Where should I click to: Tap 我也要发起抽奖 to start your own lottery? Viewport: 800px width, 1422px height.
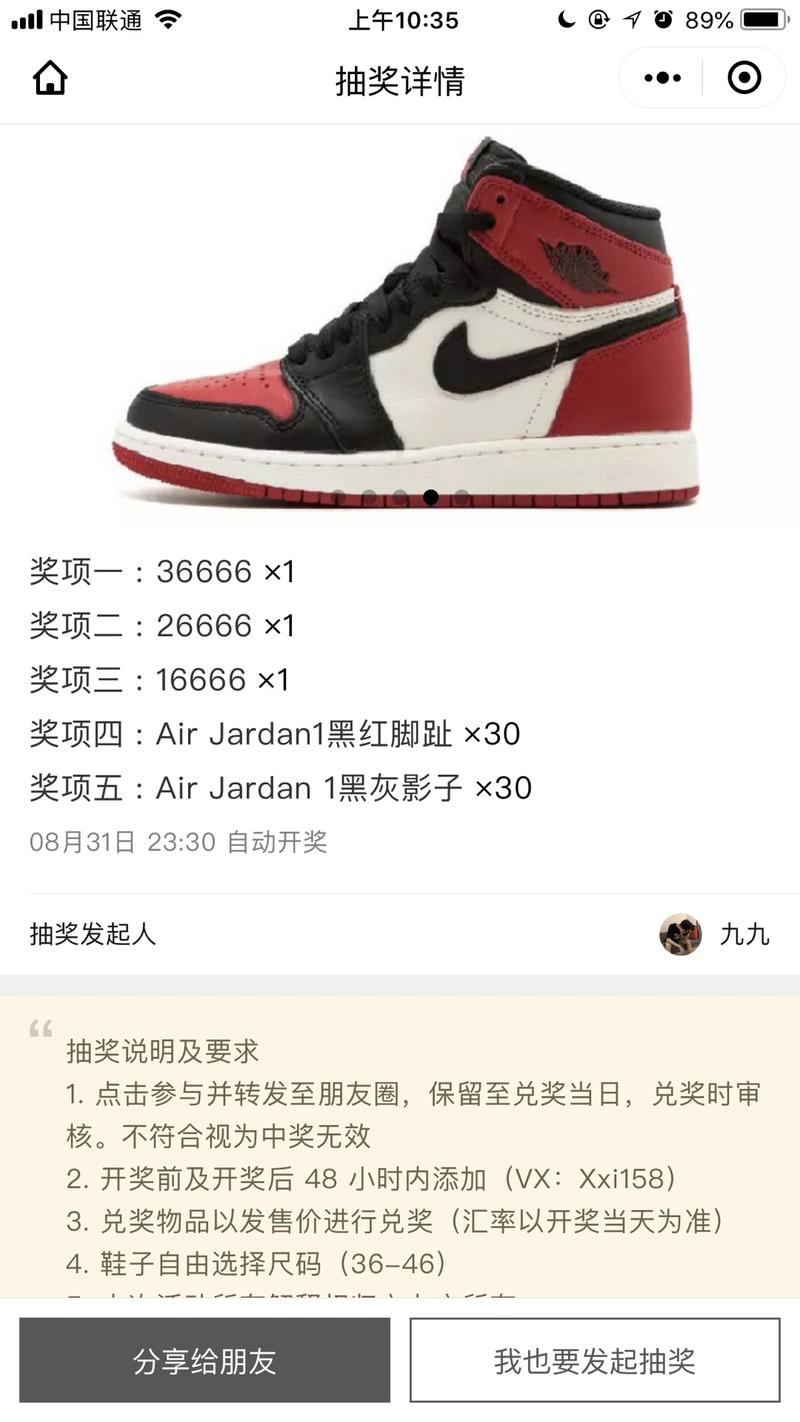click(594, 1360)
